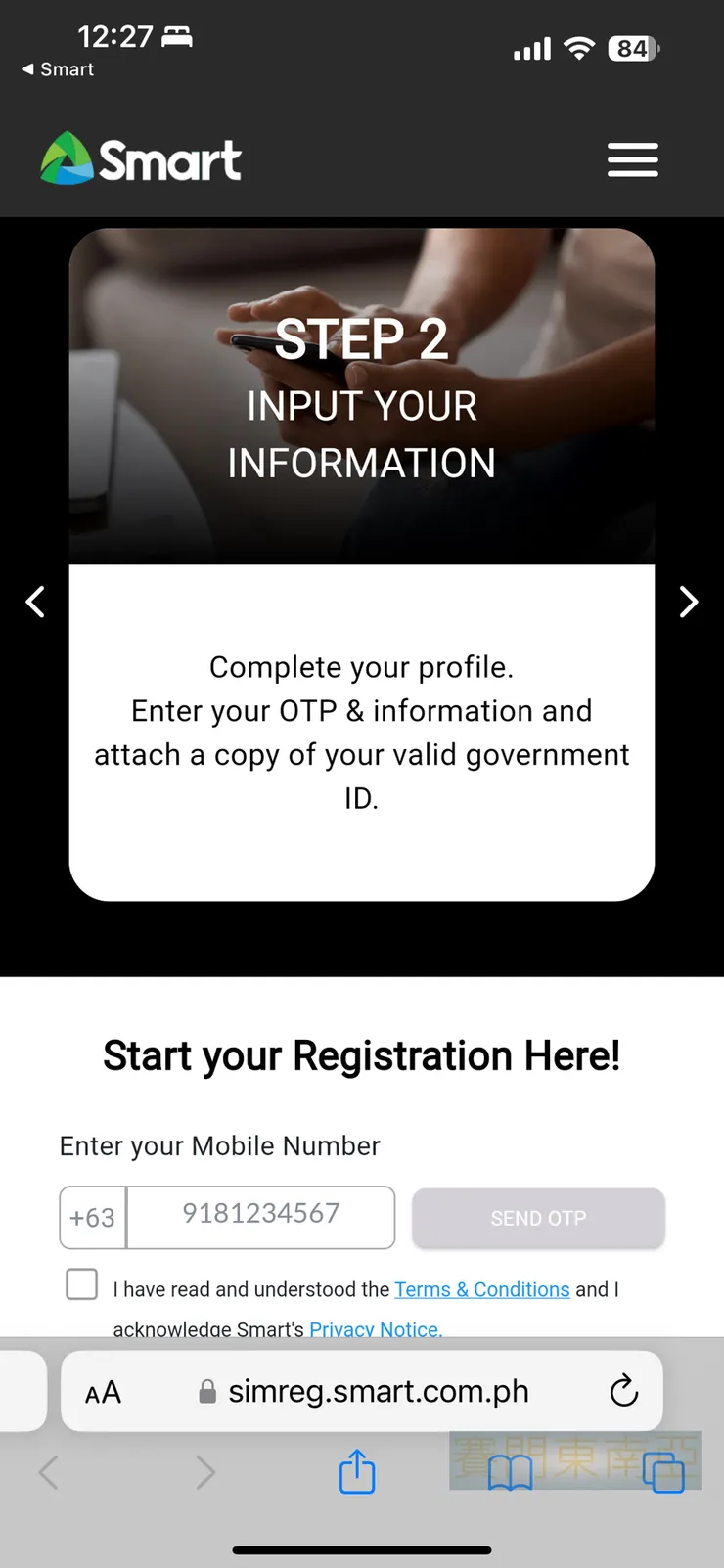Tap the simreg.smart.com.ph address bar
This screenshot has height=1568, width=724.
pyautogui.click(x=378, y=1391)
